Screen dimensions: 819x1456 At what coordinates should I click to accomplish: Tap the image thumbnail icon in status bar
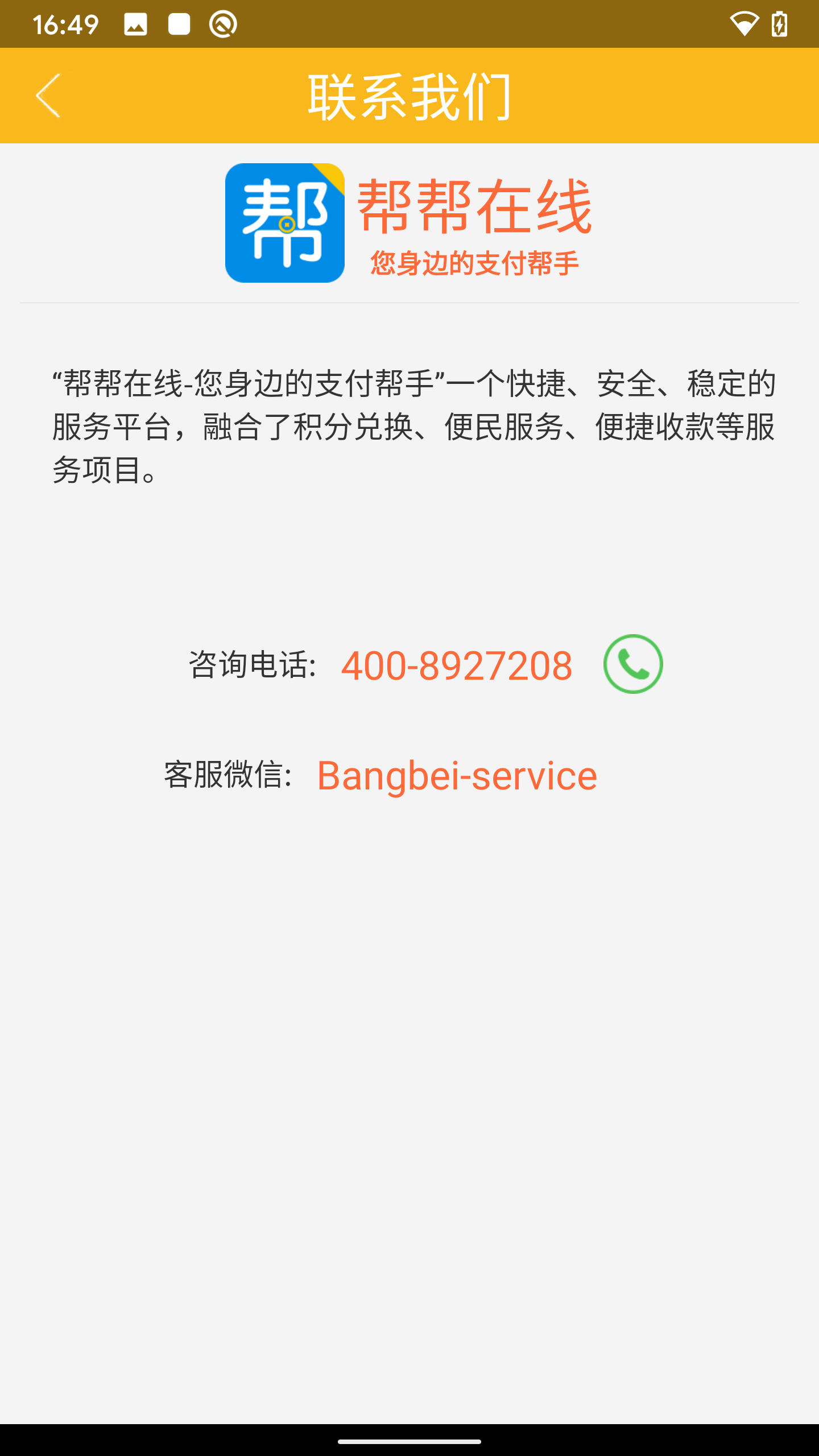tap(136, 23)
